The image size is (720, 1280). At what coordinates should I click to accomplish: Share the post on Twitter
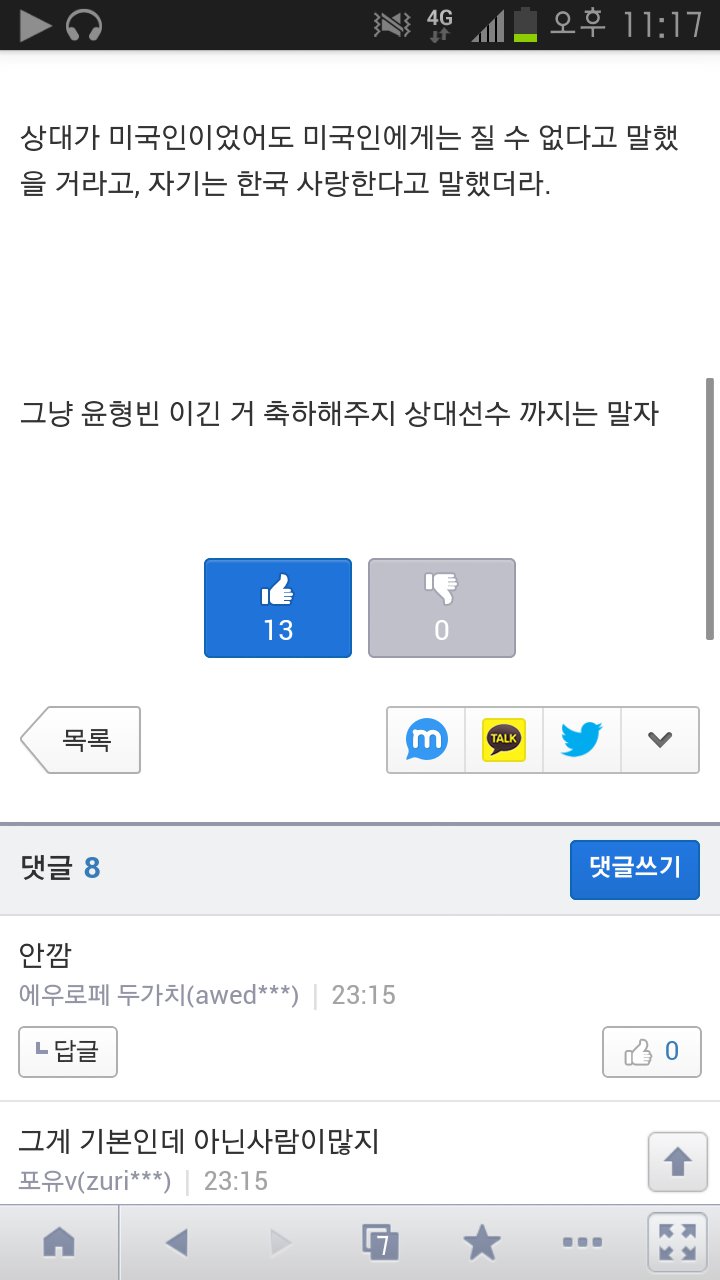pos(582,740)
